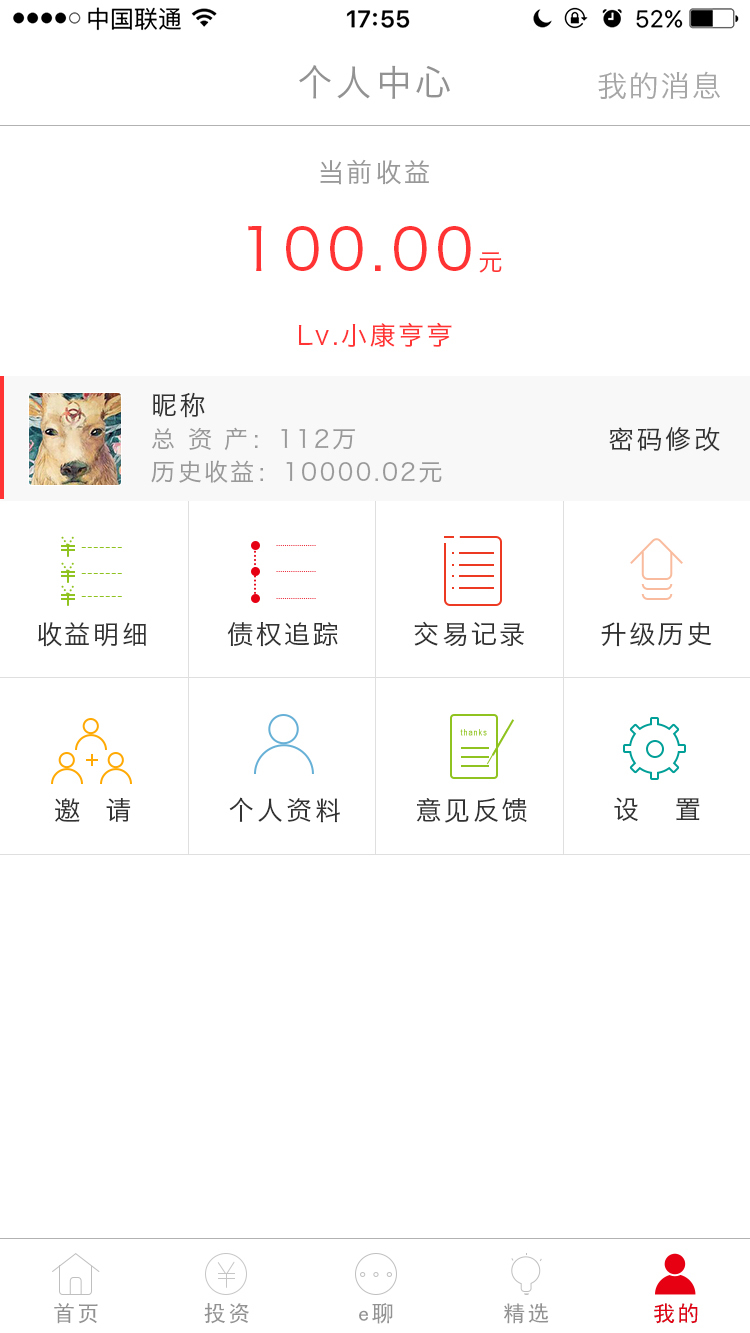Send 意见反馈 feedback
This screenshot has width=750, height=1333.
pyautogui.click(x=469, y=765)
